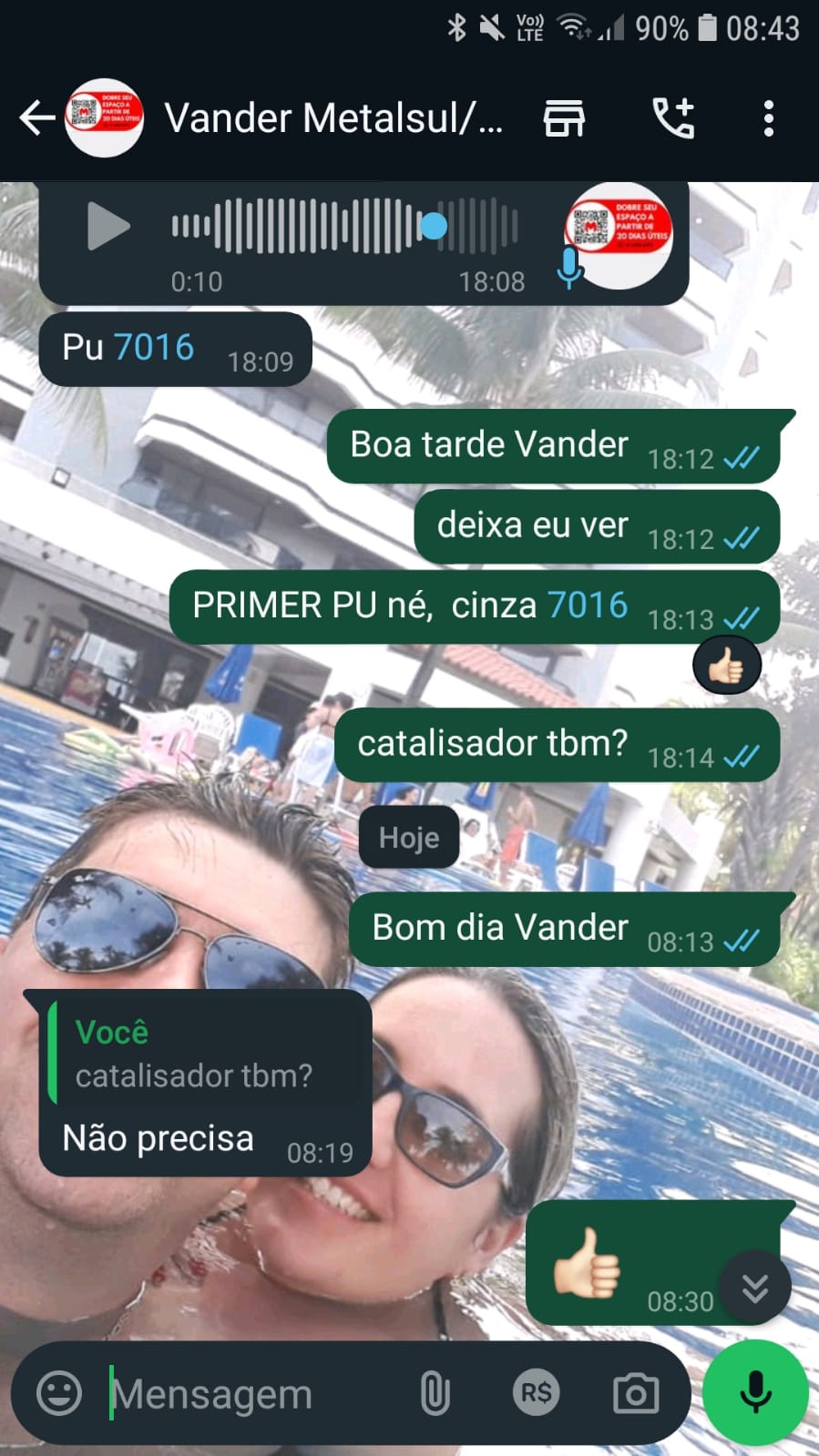
Task: Open the business catalog storefront icon
Action: (x=564, y=118)
